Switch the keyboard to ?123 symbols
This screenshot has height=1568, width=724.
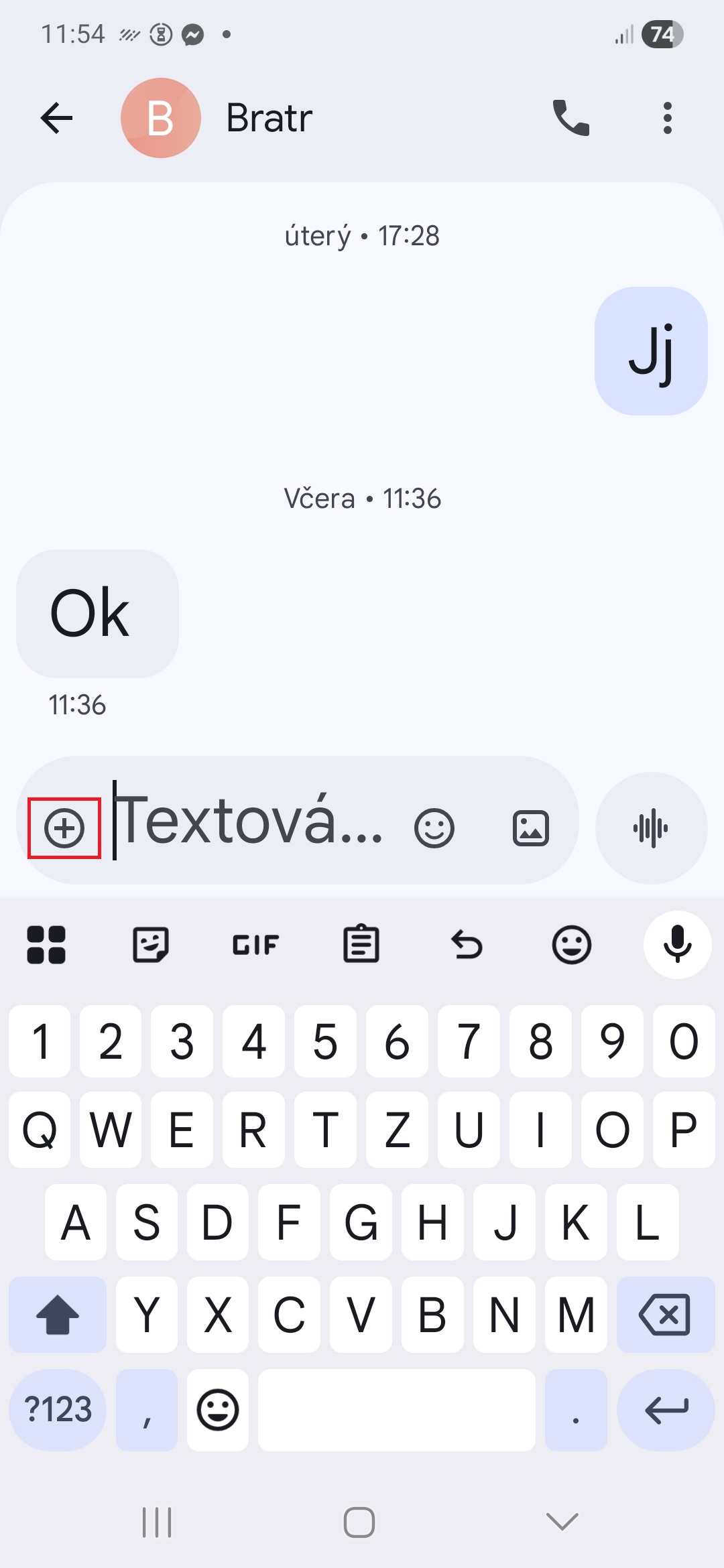58,1410
